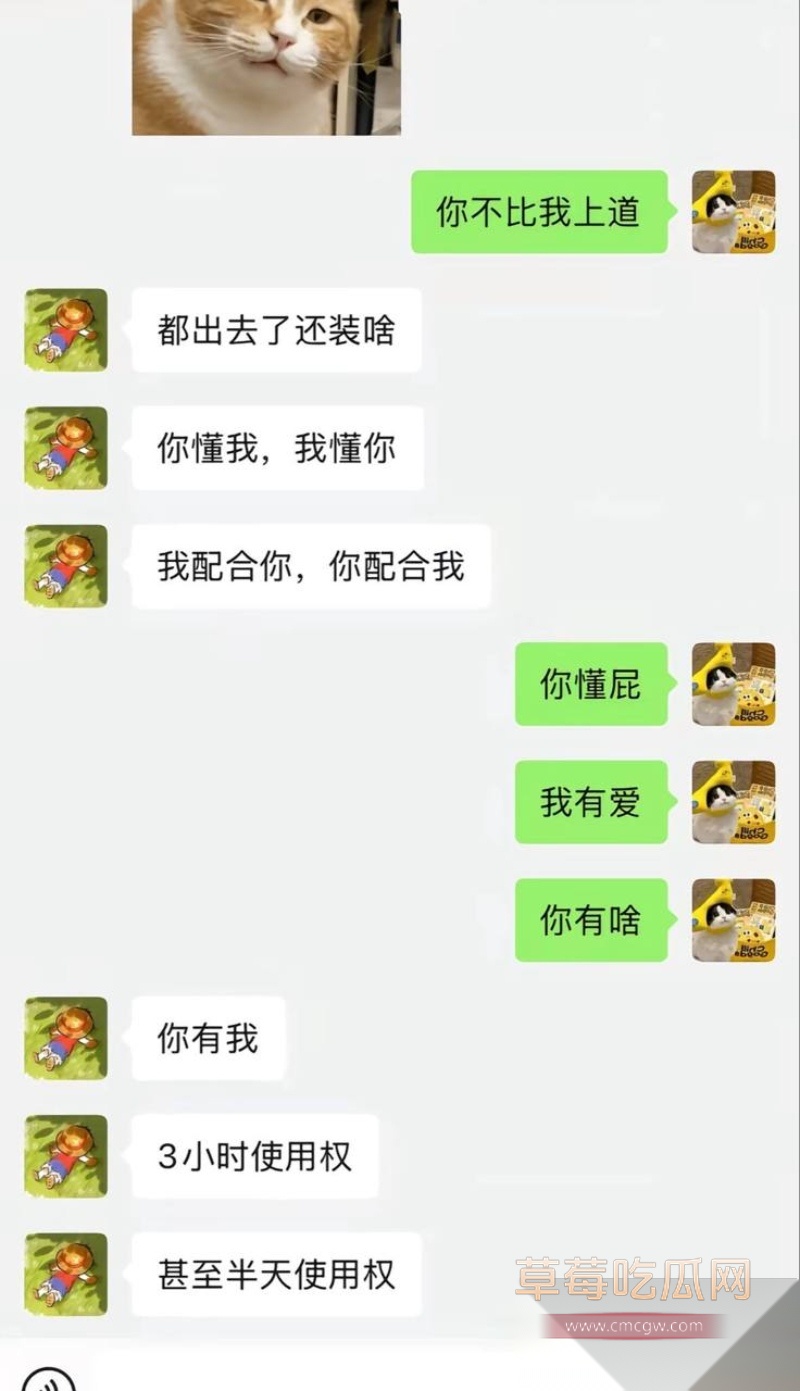The width and height of the screenshot is (800, 1391).
Task: Tap the avatar next to '3小时使用权'
Action: pyautogui.click(x=63, y=1156)
